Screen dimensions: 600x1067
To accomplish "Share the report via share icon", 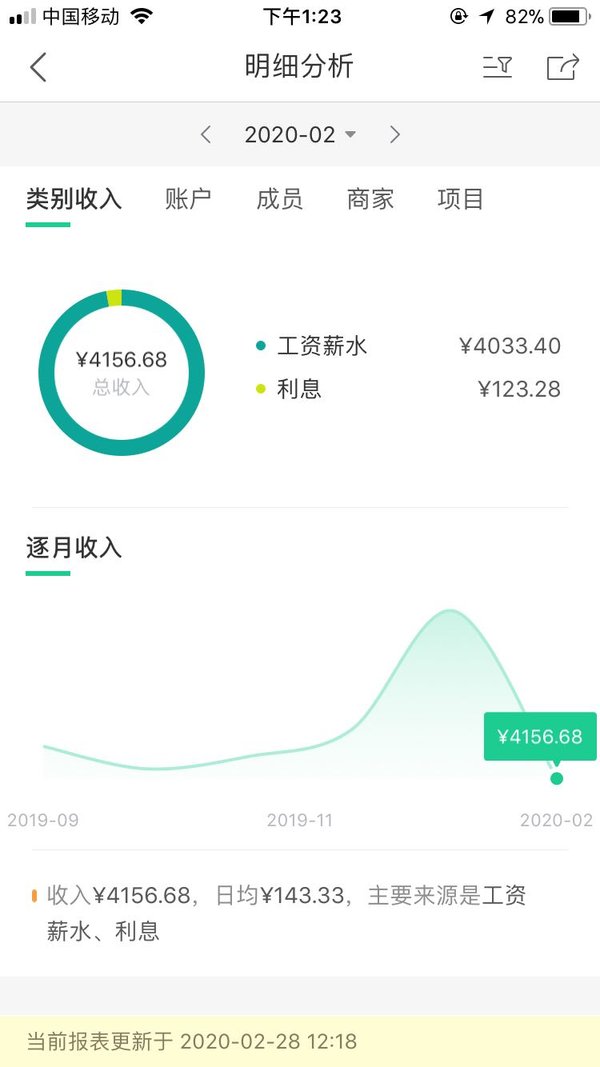I will tap(563, 67).
